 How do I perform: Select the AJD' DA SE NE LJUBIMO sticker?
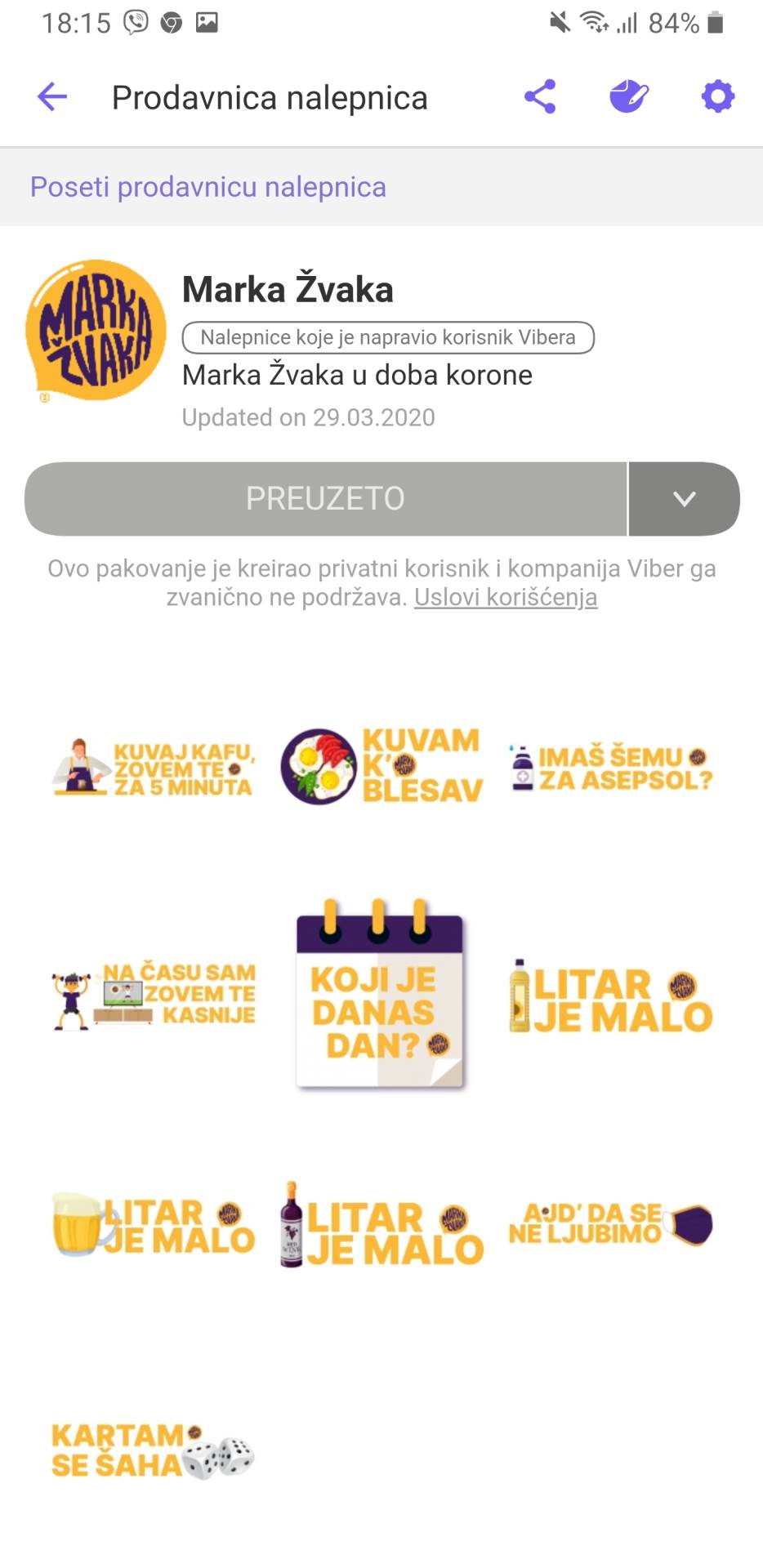(x=610, y=1224)
